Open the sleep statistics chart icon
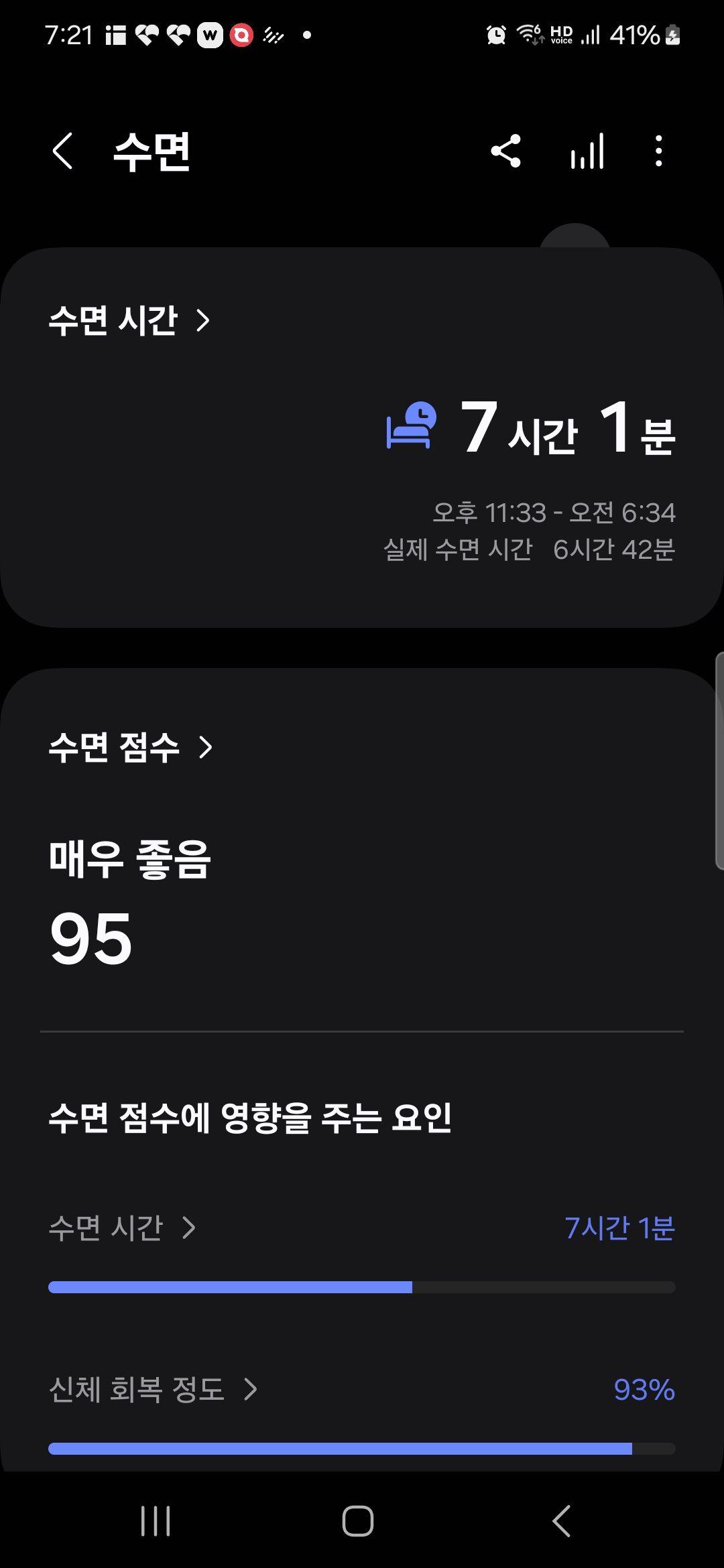Image resolution: width=724 pixels, height=1568 pixels. point(587,151)
